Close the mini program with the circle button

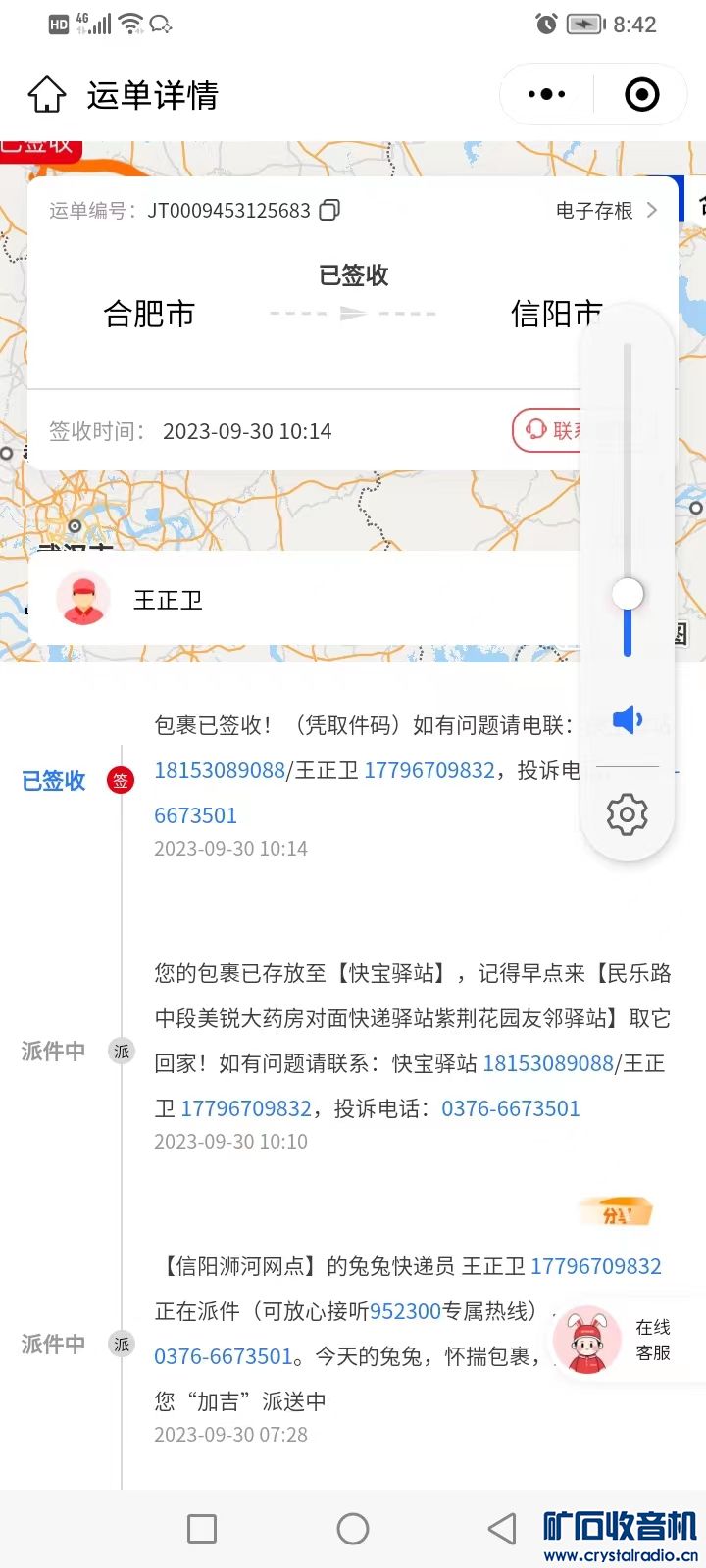[x=641, y=95]
